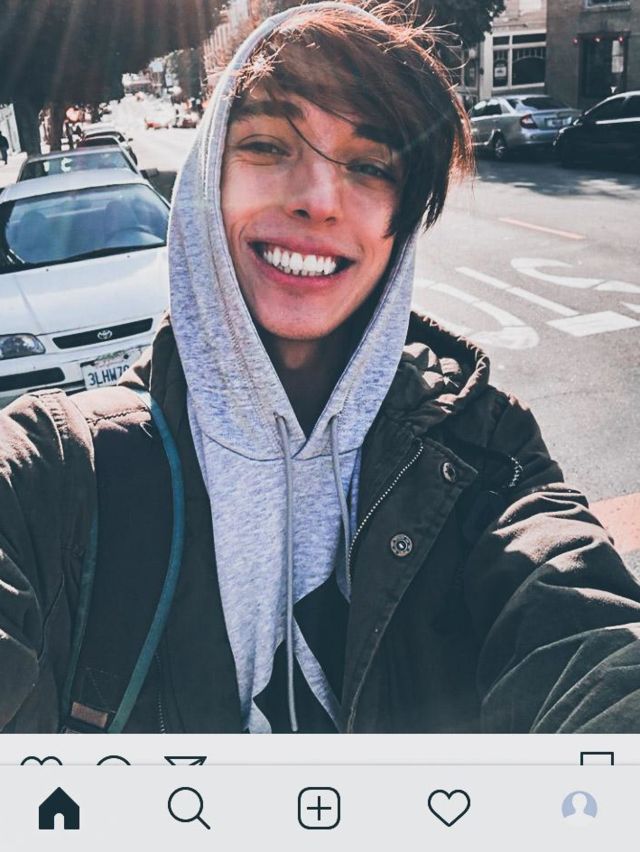Switch to the Profile tab

[579, 808]
